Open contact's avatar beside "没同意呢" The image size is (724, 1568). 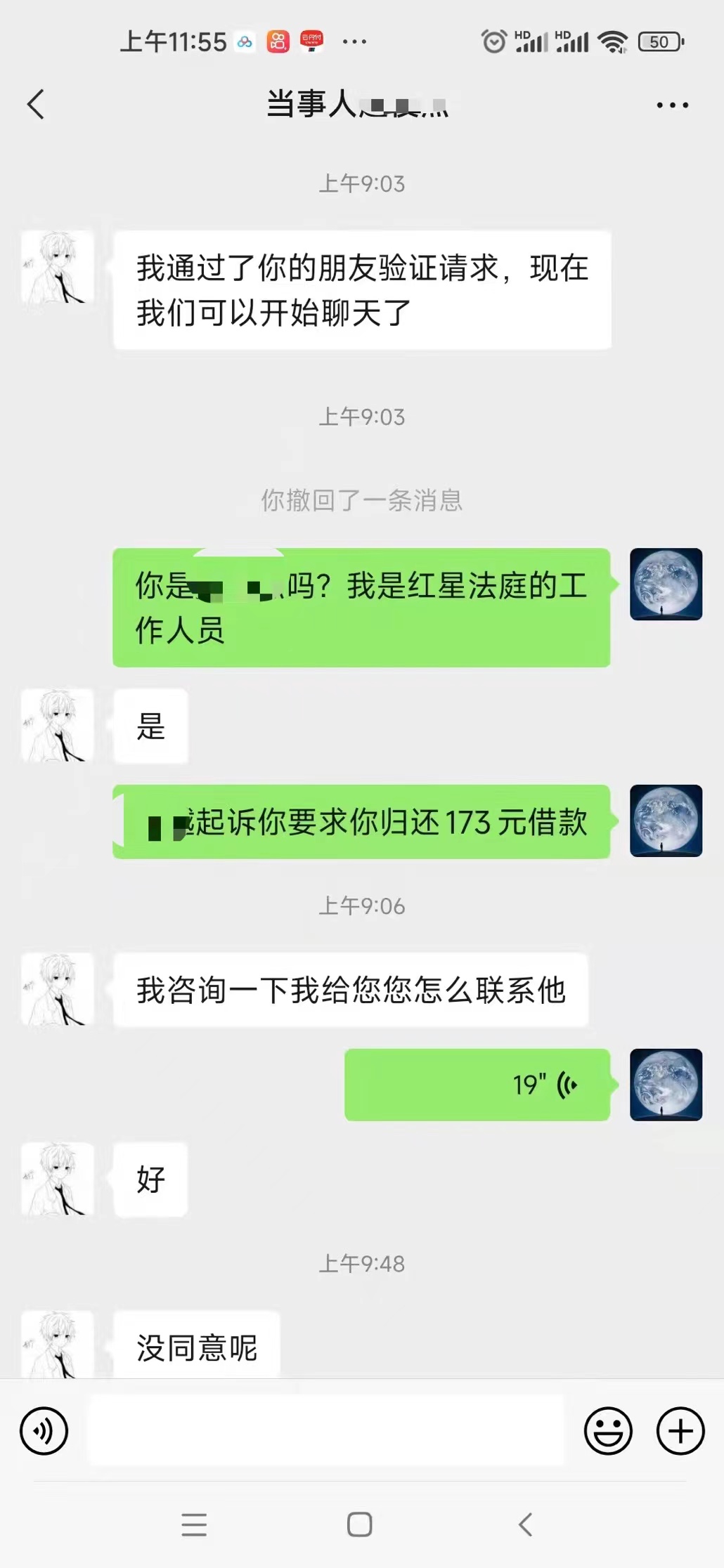click(58, 1343)
